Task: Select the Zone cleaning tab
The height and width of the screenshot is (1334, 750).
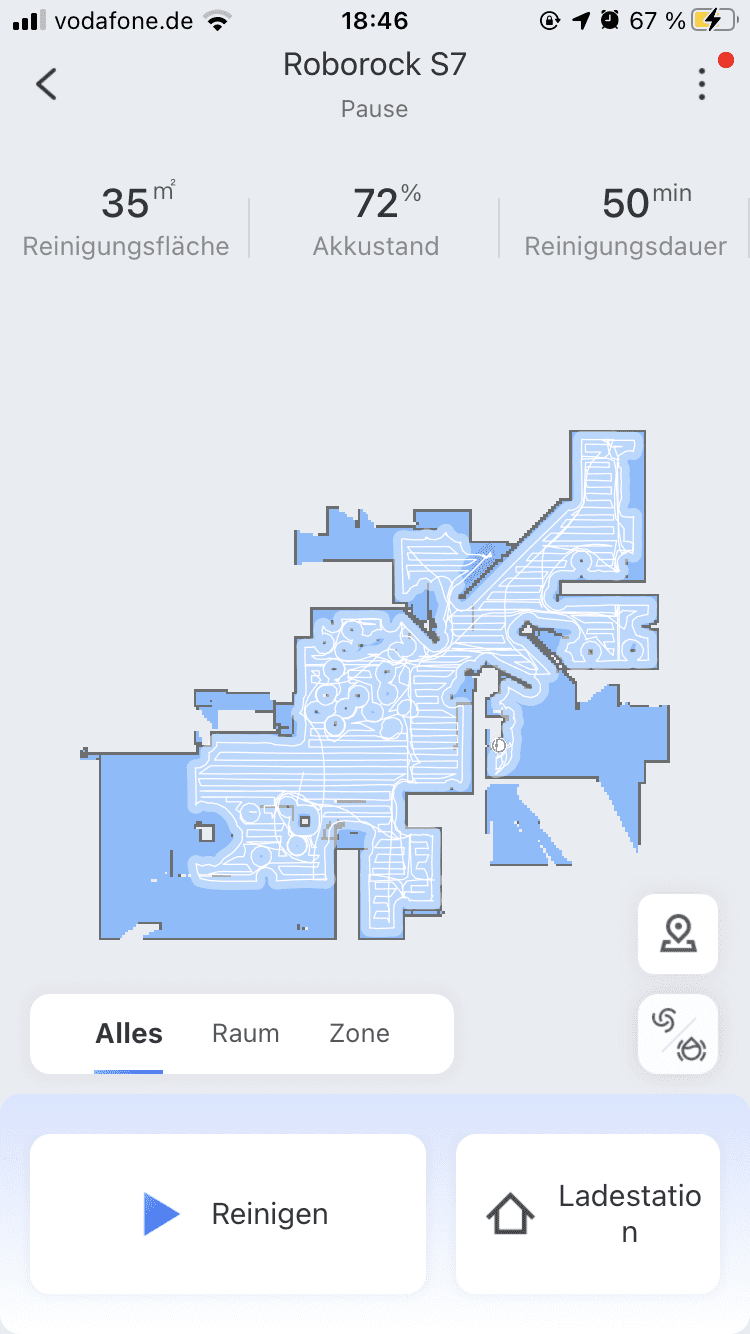Action: pyautogui.click(x=359, y=1033)
